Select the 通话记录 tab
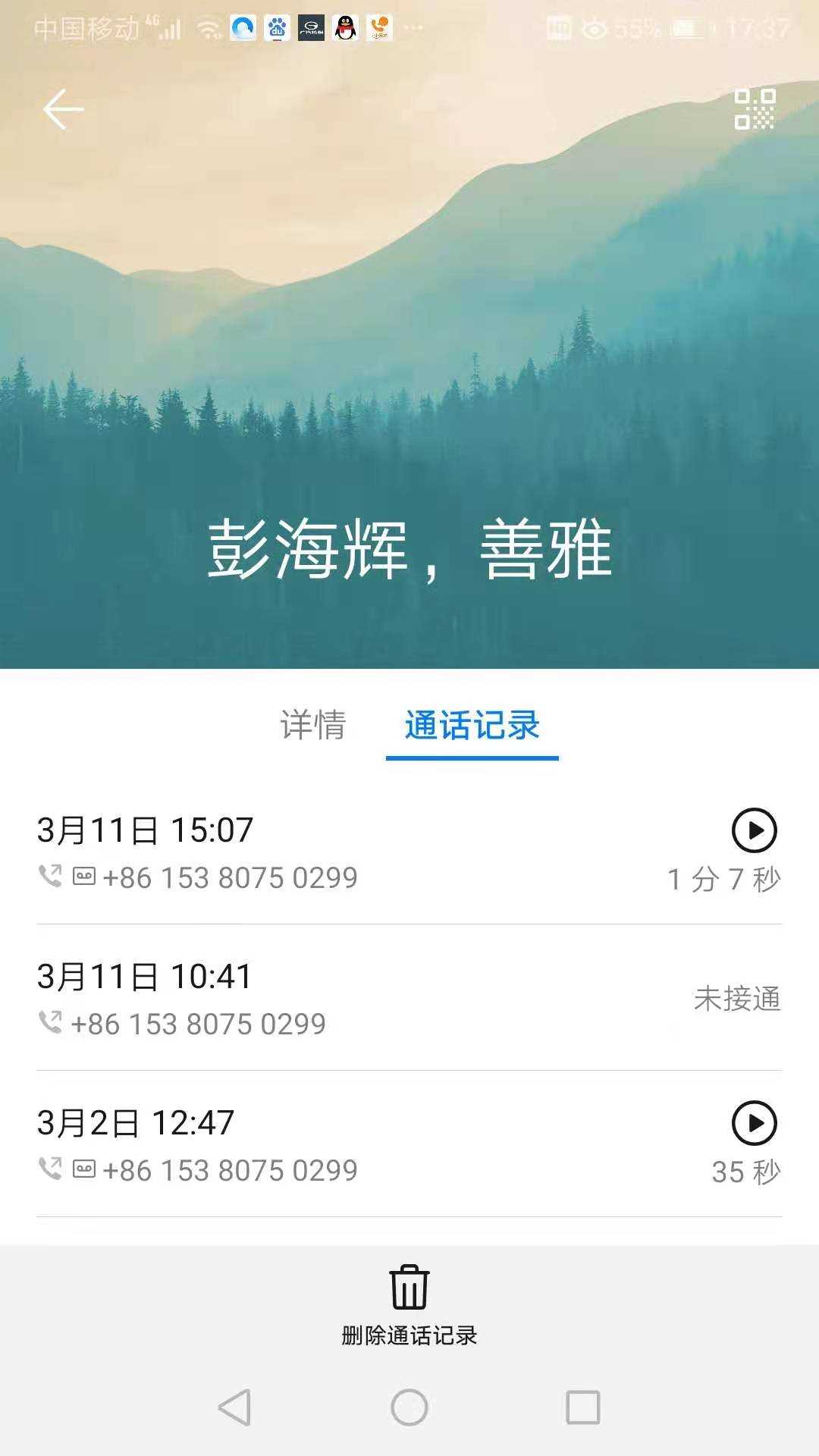Viewport: 819px width, 1456px height. [472, 725]
